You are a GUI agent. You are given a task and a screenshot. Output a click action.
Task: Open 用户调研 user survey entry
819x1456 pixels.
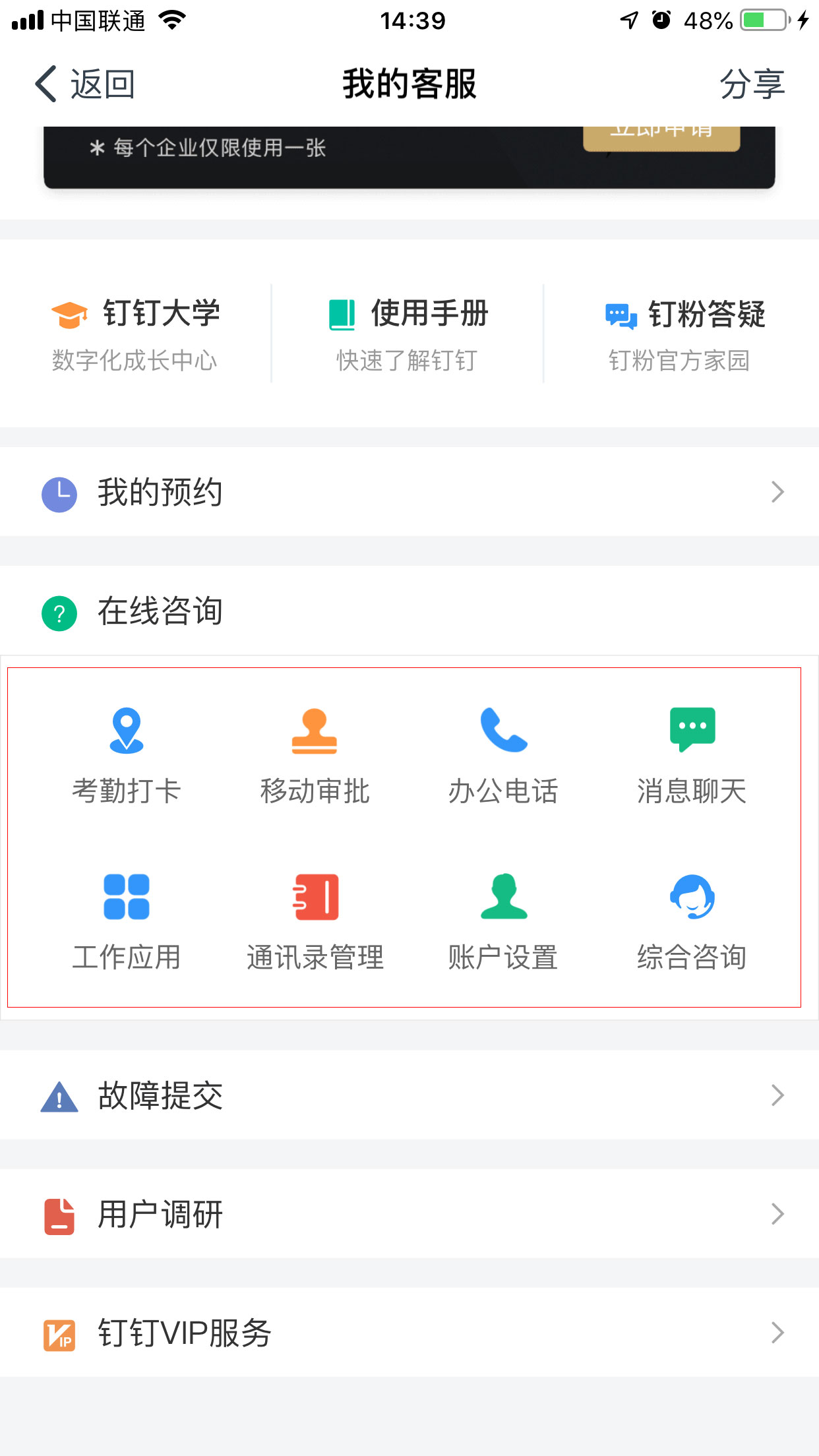[x=160, y=1213]
